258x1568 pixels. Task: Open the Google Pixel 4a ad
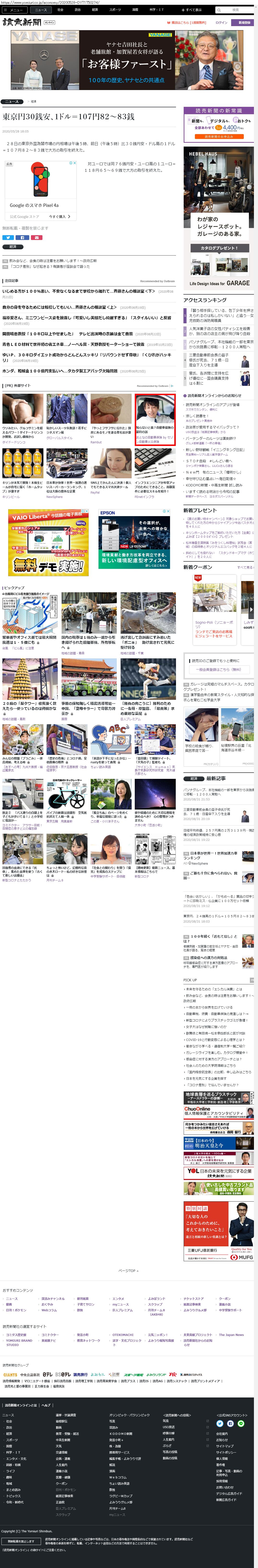pos(40,189)
